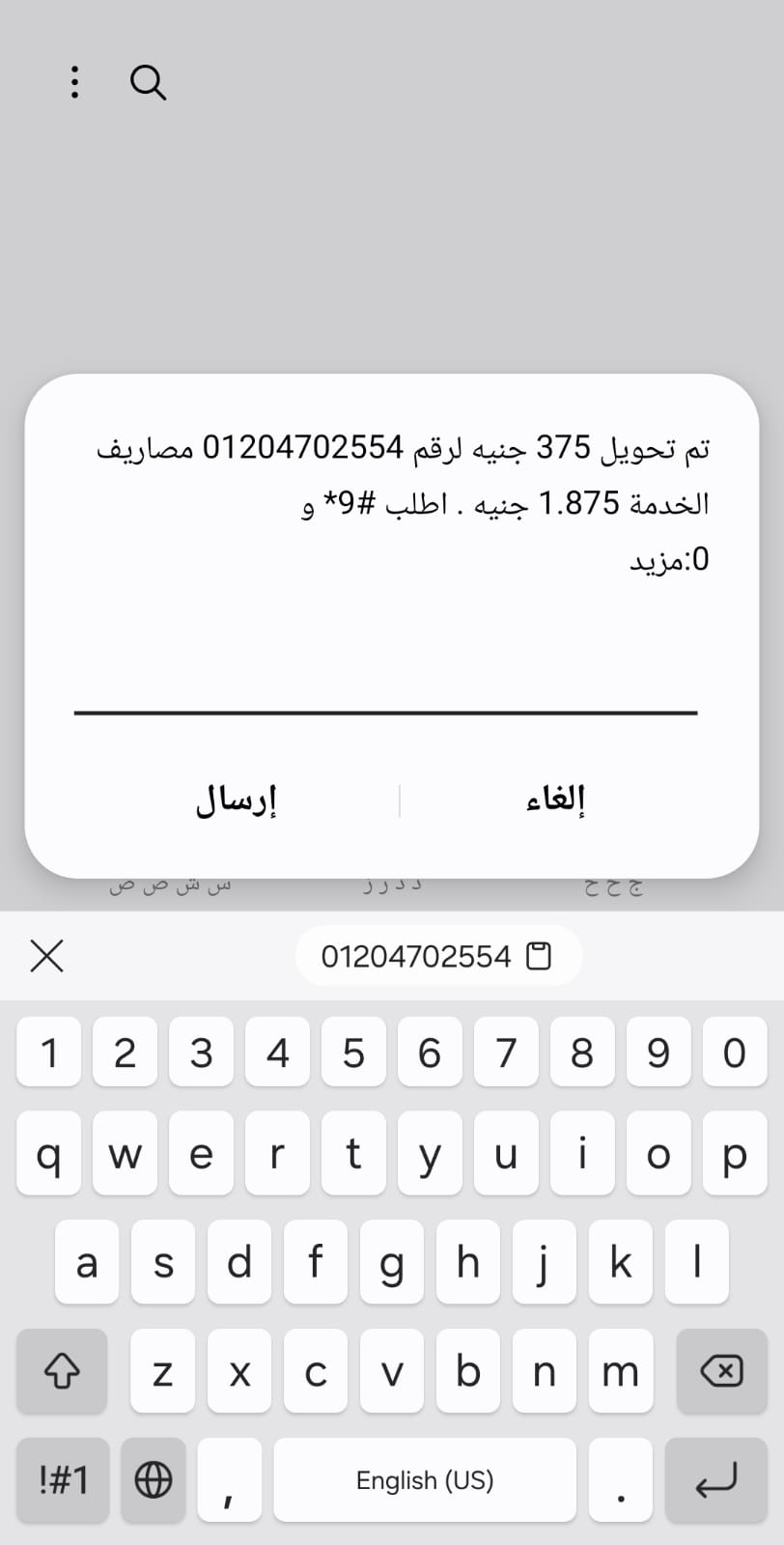Tap the number 9 key
Viewport: 784px width, 1545px height.
coord(658,1053)
